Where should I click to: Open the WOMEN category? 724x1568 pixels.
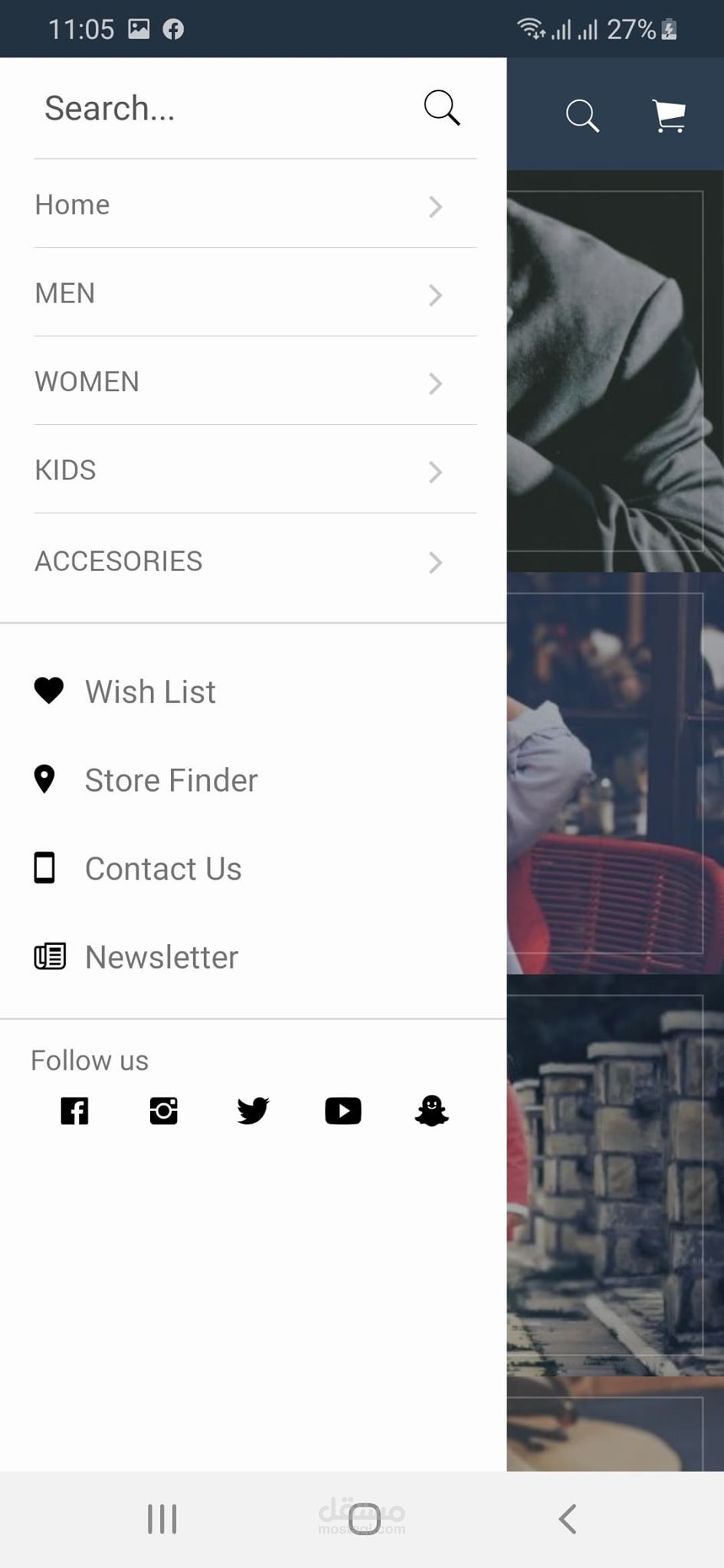click(x=255, y=381)
